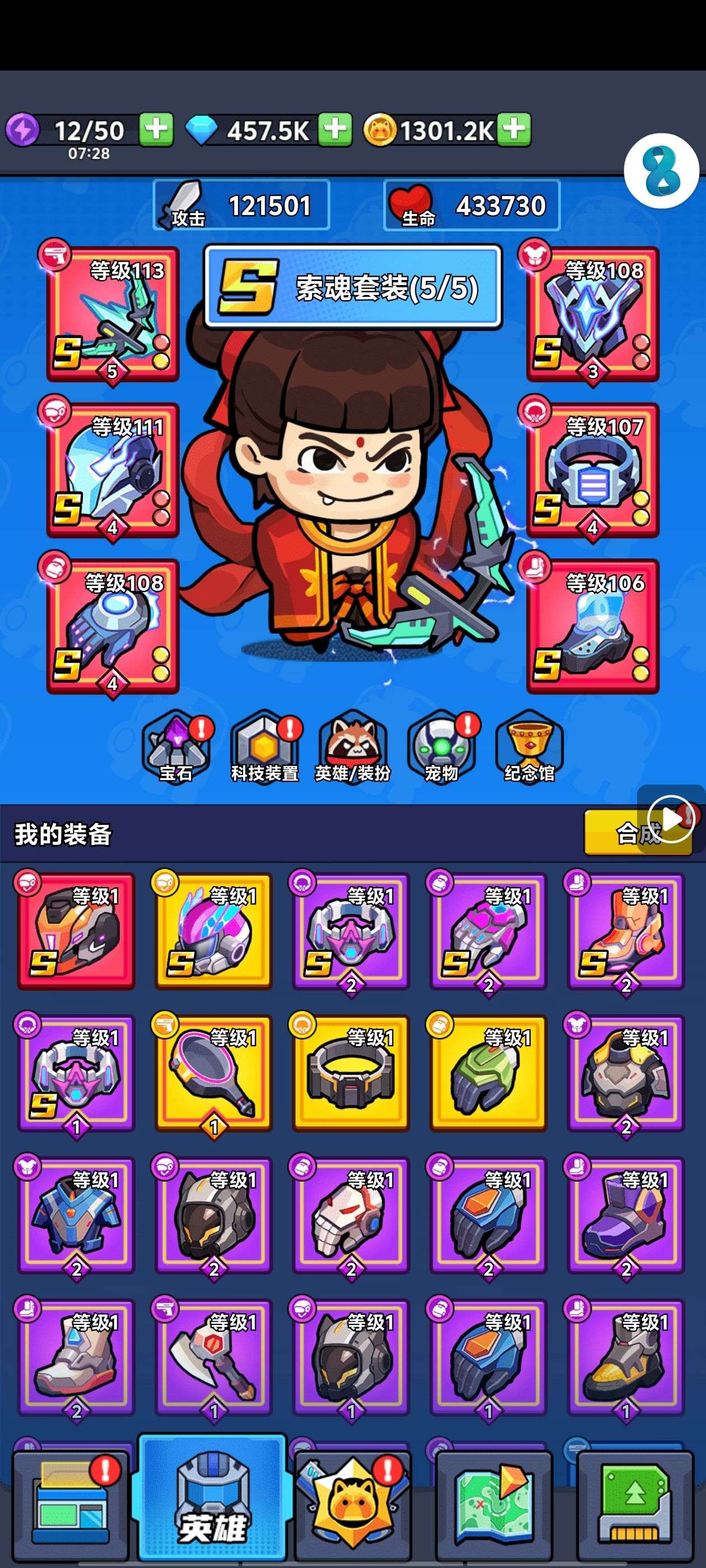Screen dimensions: 706x1568
Task: Visit the 纪念馆 memorial hall
Action: point(529,748)
